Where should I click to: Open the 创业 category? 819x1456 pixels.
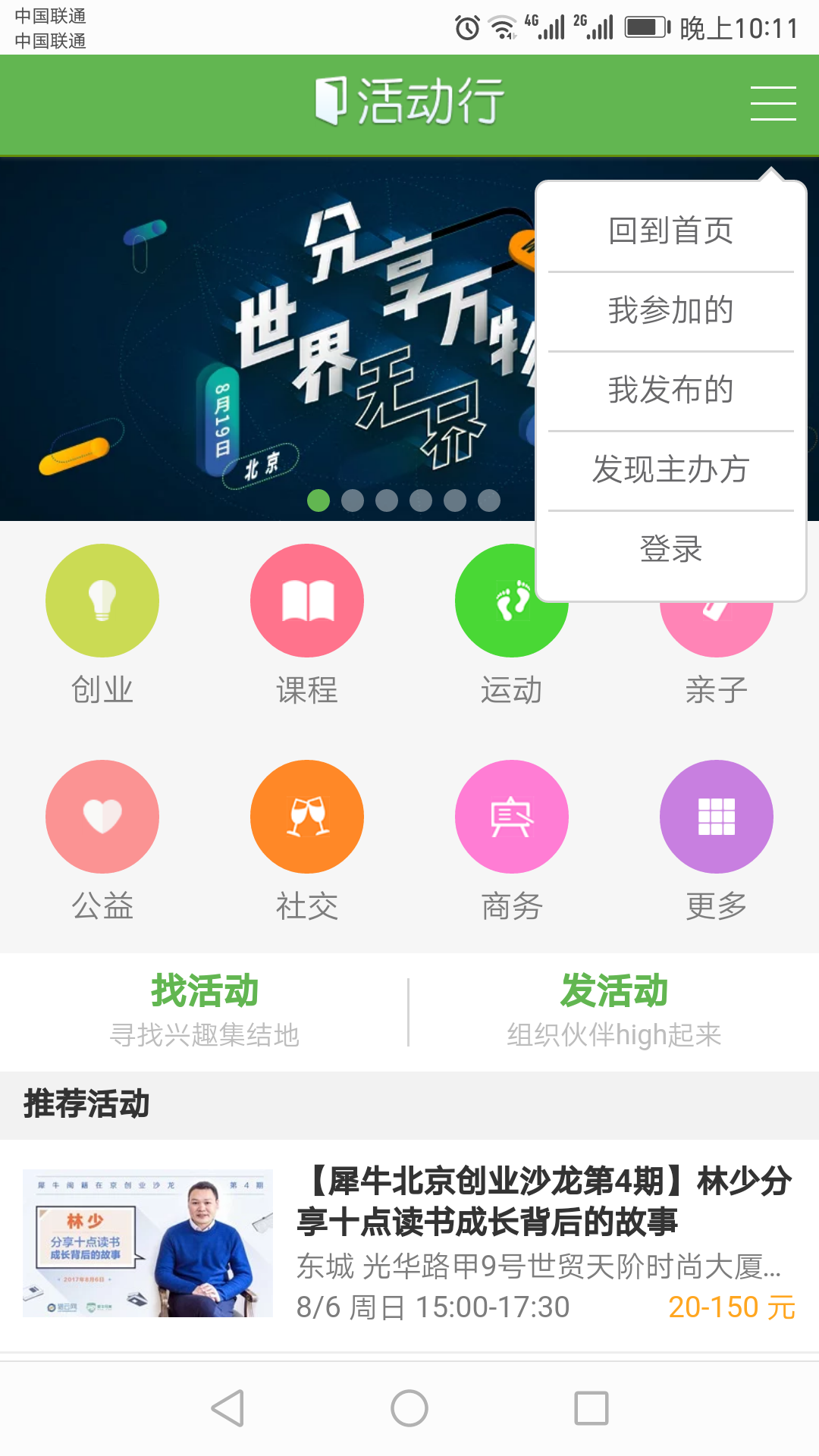click(102, 625)
